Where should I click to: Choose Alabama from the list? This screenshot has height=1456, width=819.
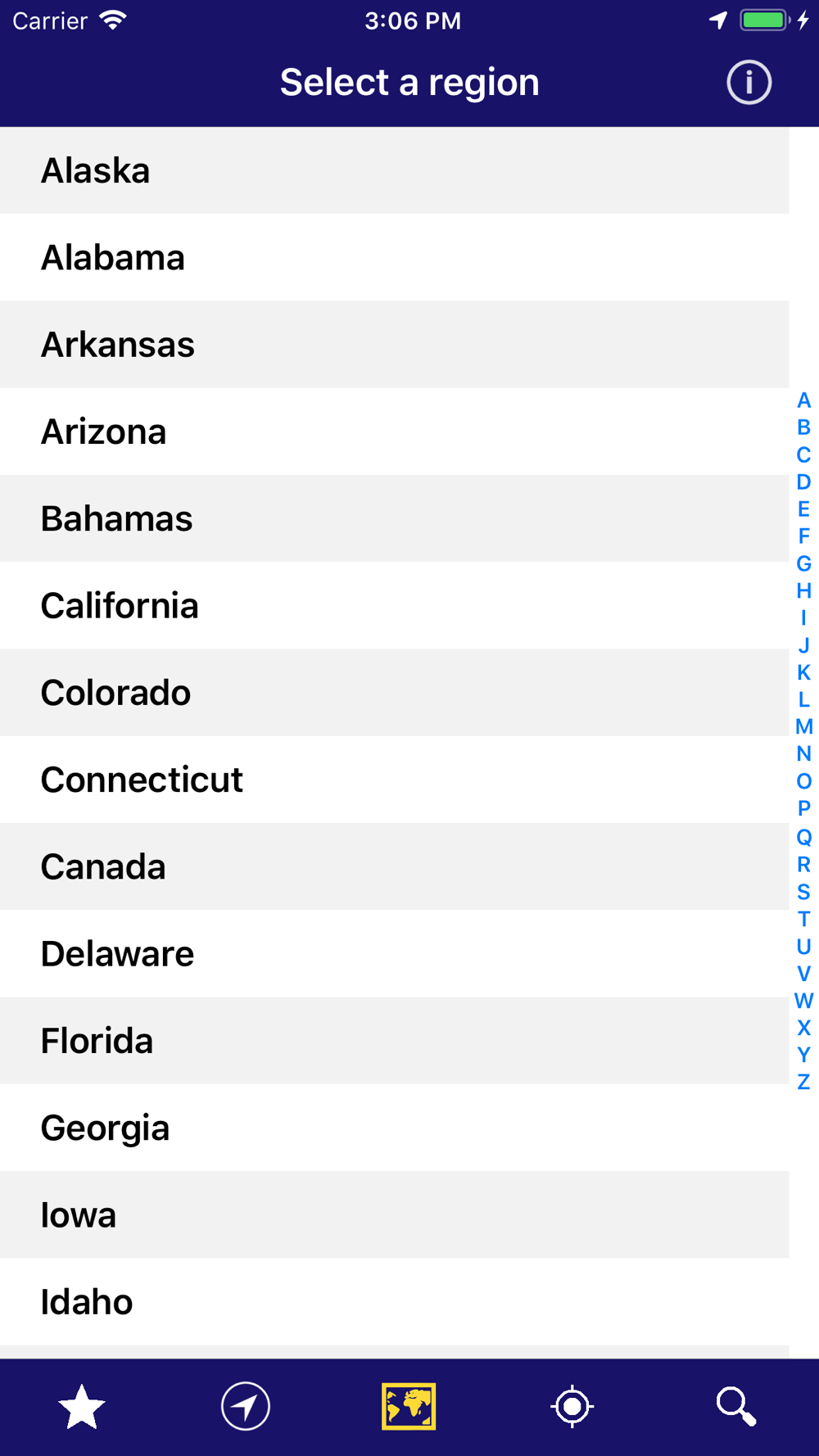[x=395, y=257]
